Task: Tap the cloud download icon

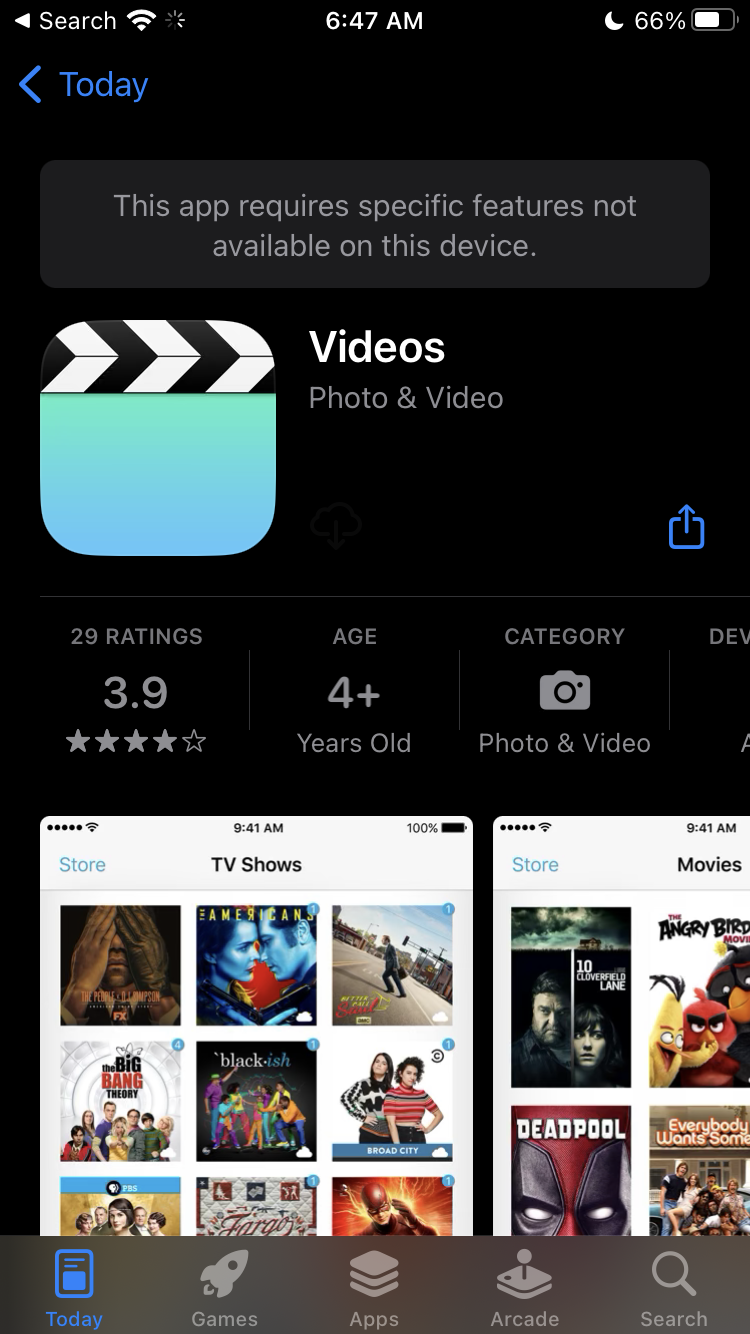Action: (336, 526)
